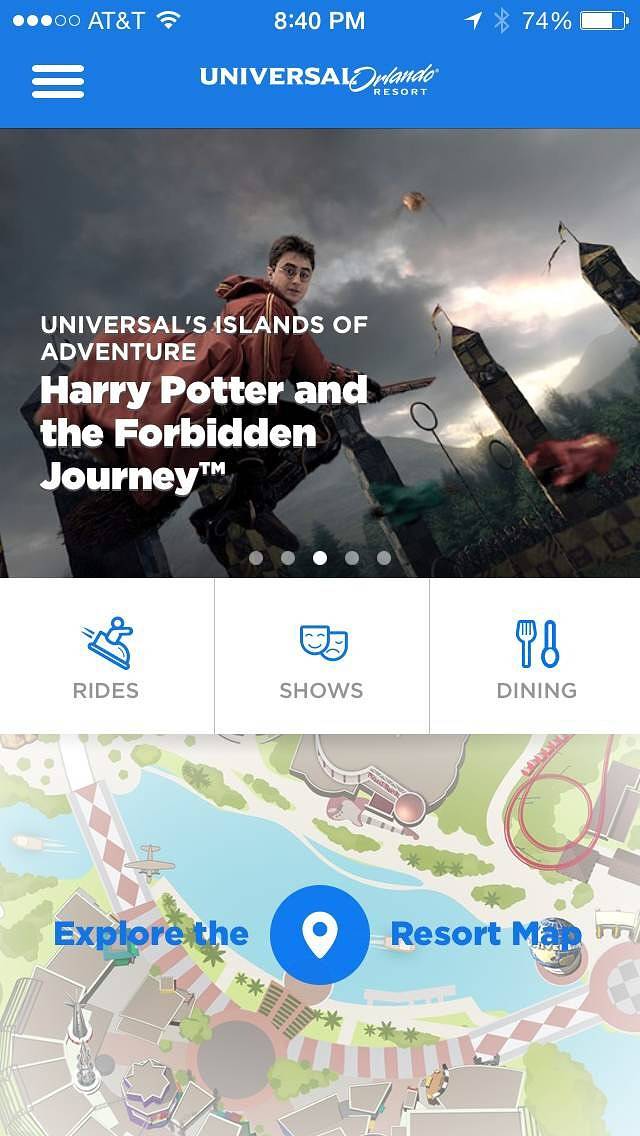Open the Shows section

(x=321, y=658)
